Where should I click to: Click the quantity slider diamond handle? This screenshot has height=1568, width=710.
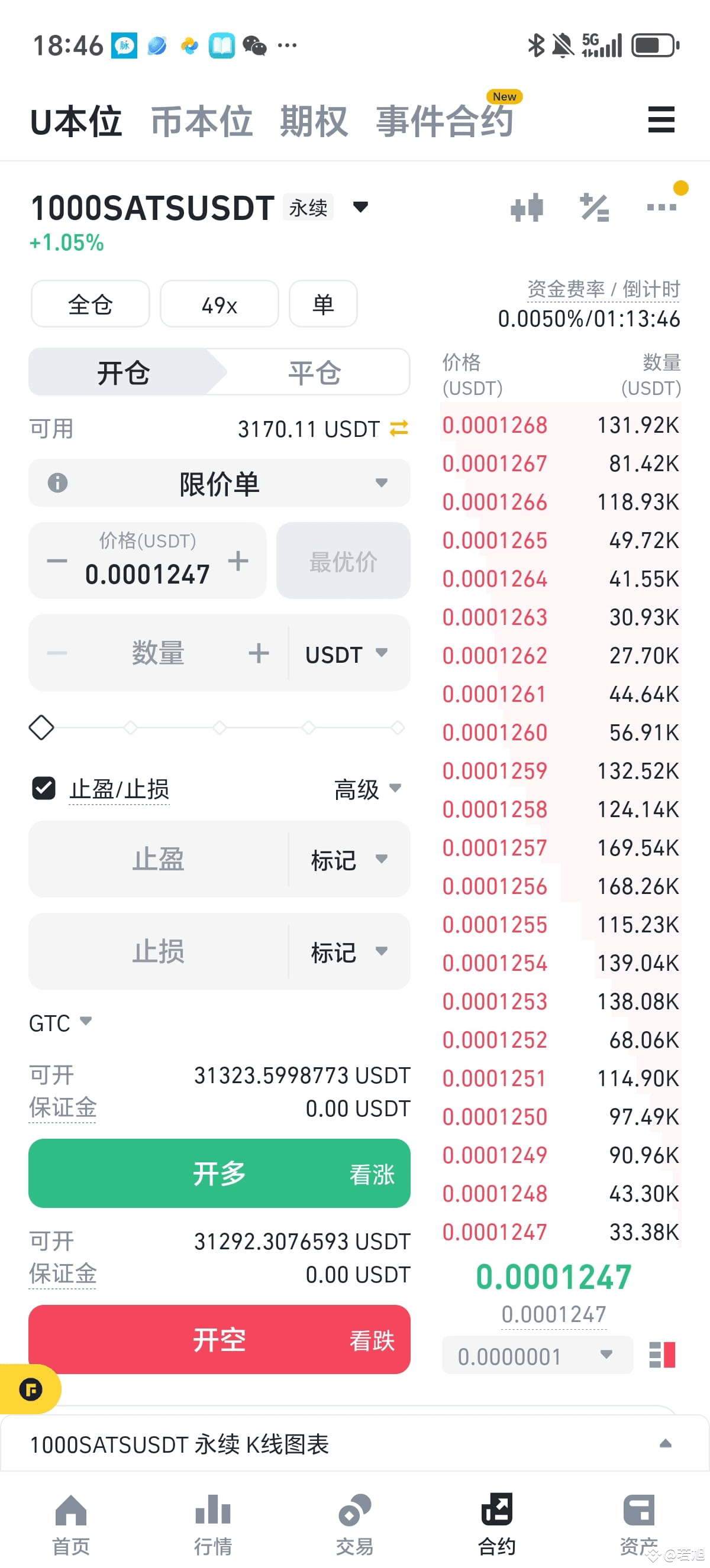coord(41,727)
